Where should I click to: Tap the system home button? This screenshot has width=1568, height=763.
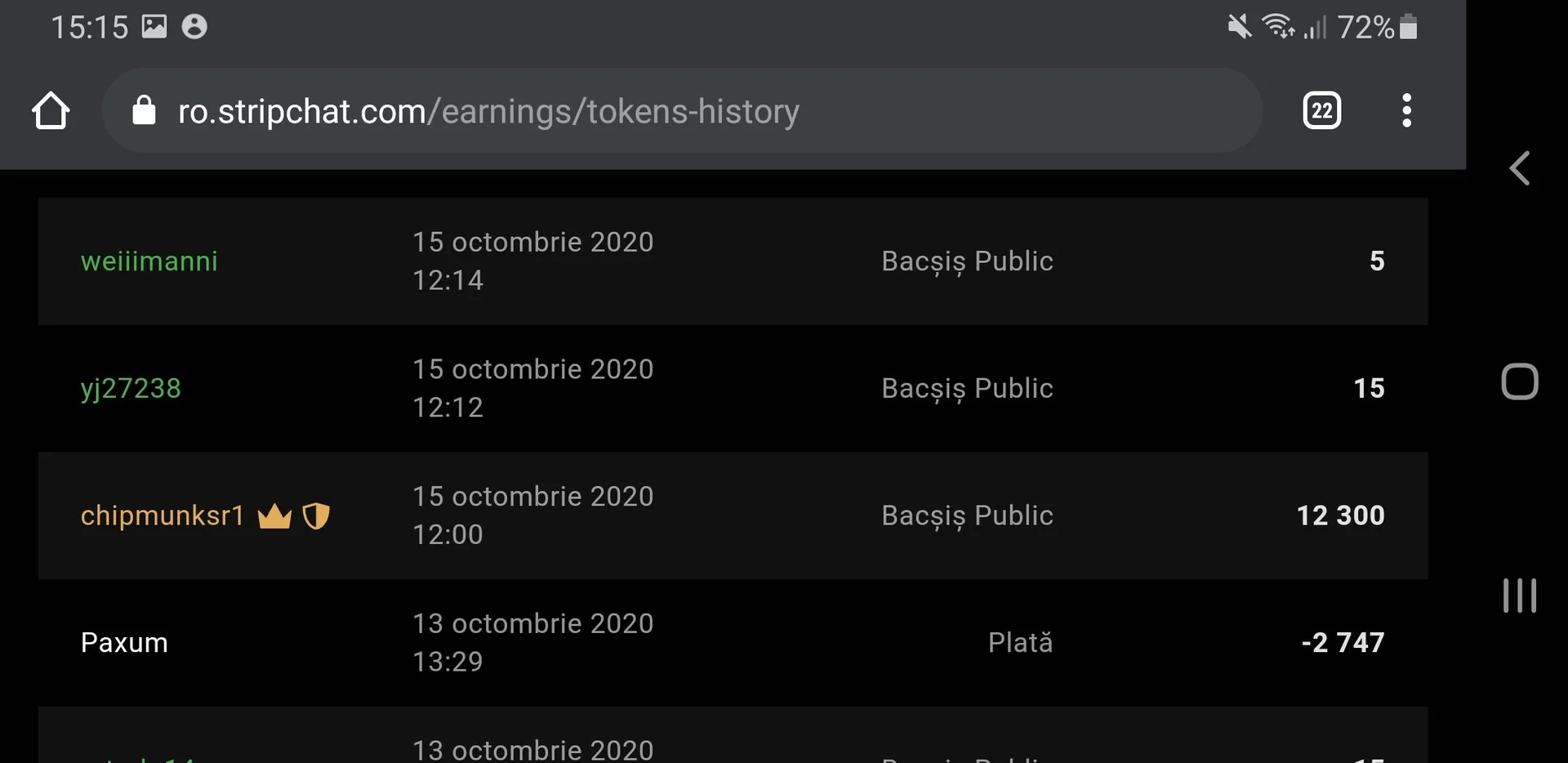pyautogui.click(x=1519, y=381)
